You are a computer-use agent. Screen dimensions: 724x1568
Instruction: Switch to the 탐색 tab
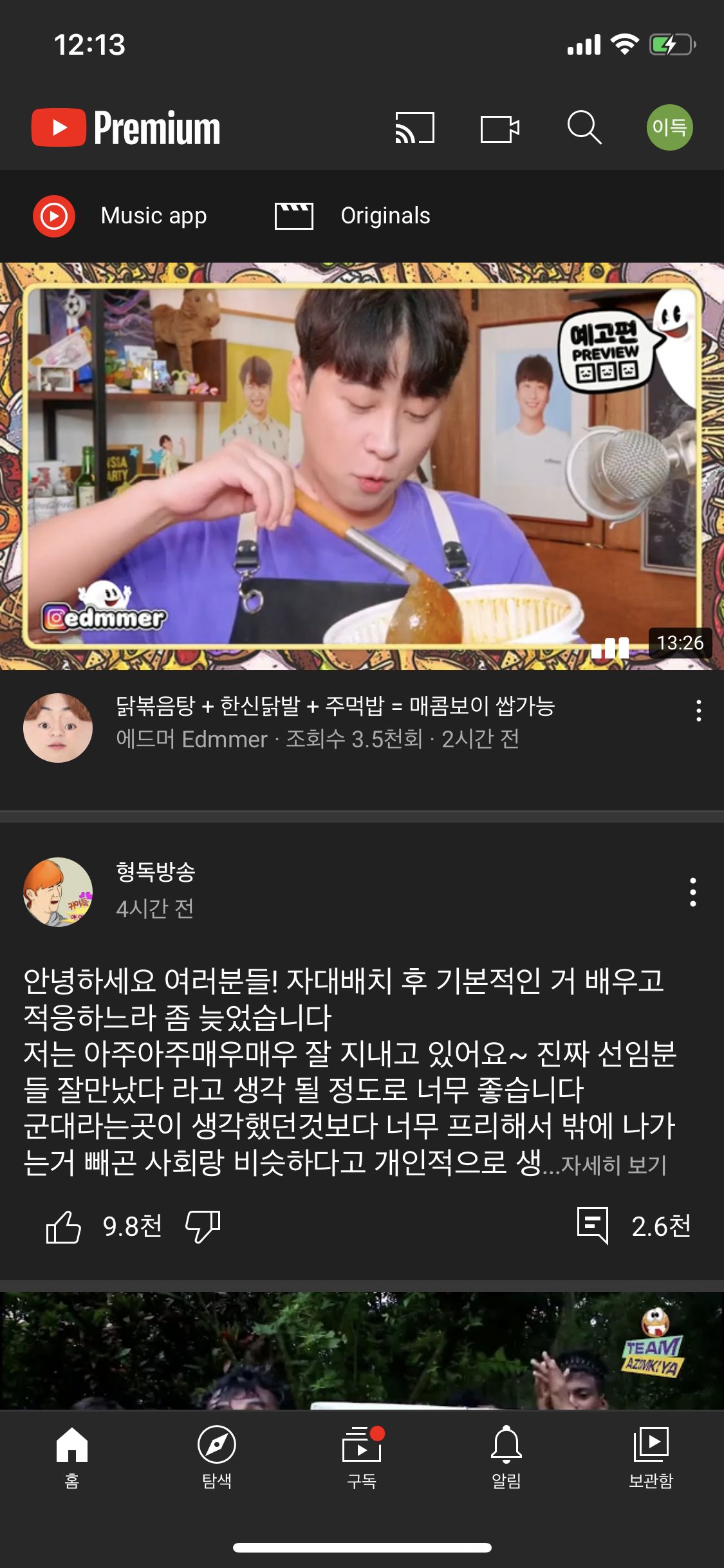[x=217, y=1457]
